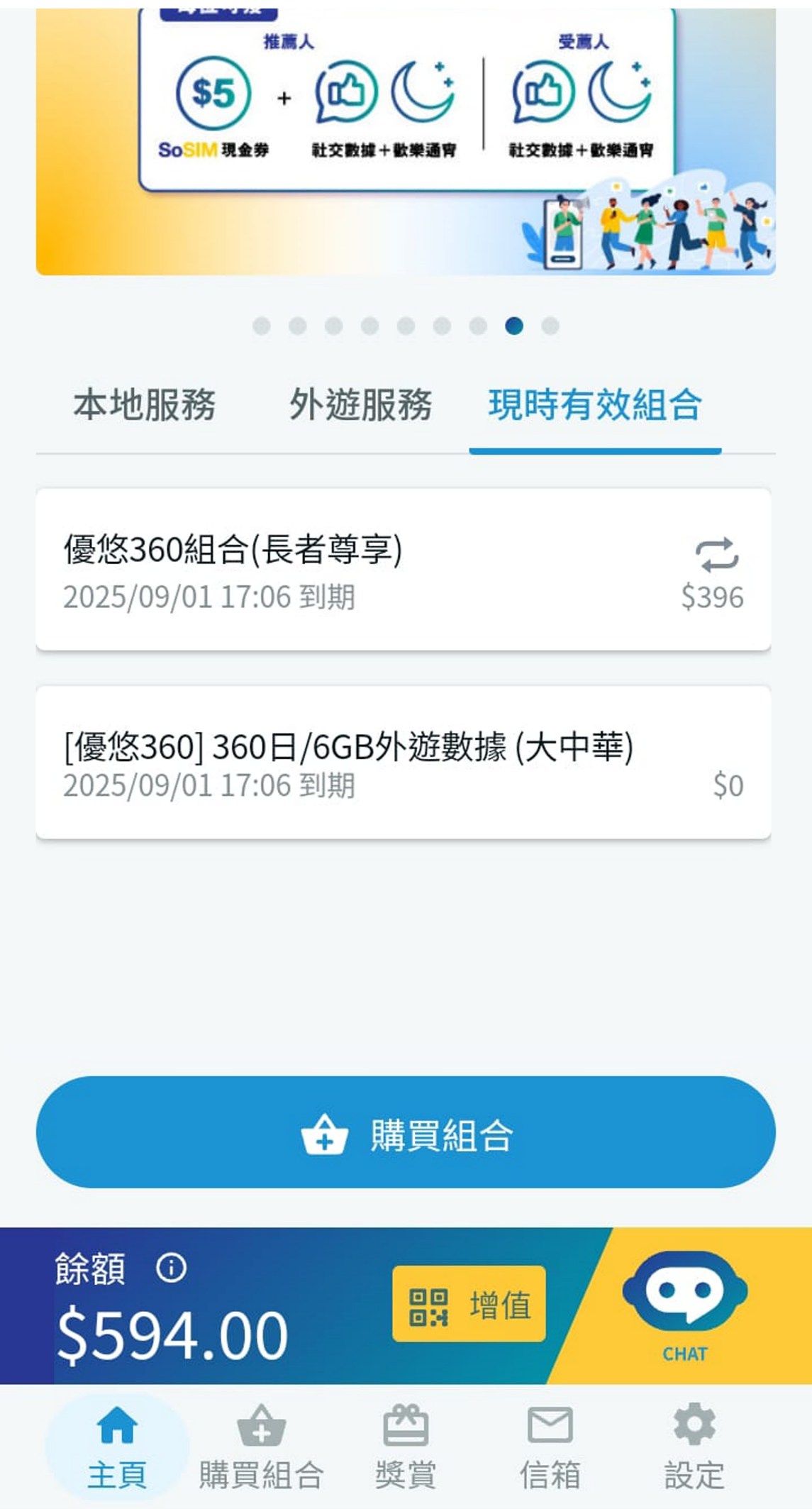Open the 信箱 inbox tab
This screenshot has width=812, height=1509.
pos(550,1447)
